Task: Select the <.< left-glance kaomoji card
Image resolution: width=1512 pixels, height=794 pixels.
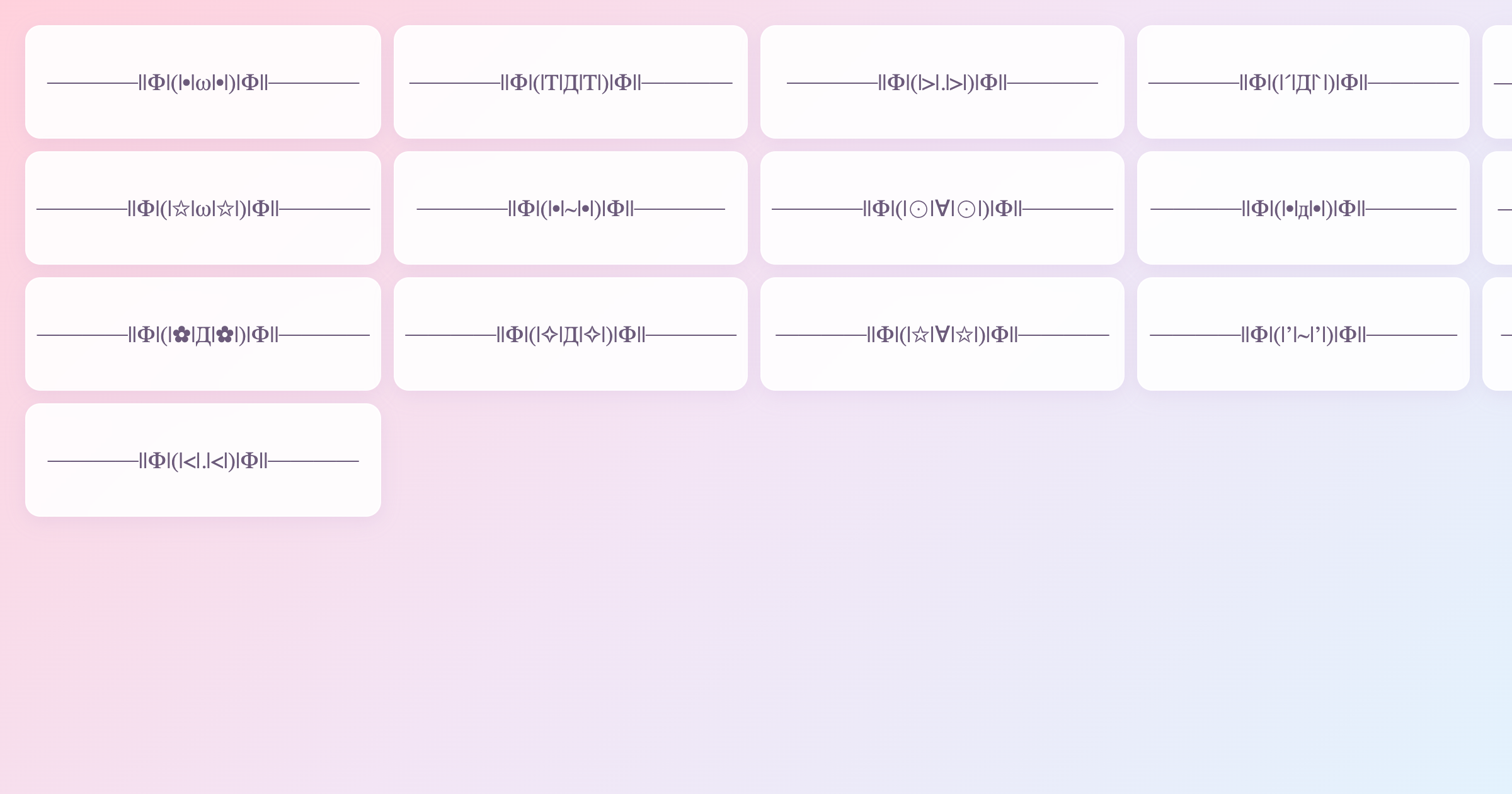Action: pyautogui.click(x=203, y=460)
